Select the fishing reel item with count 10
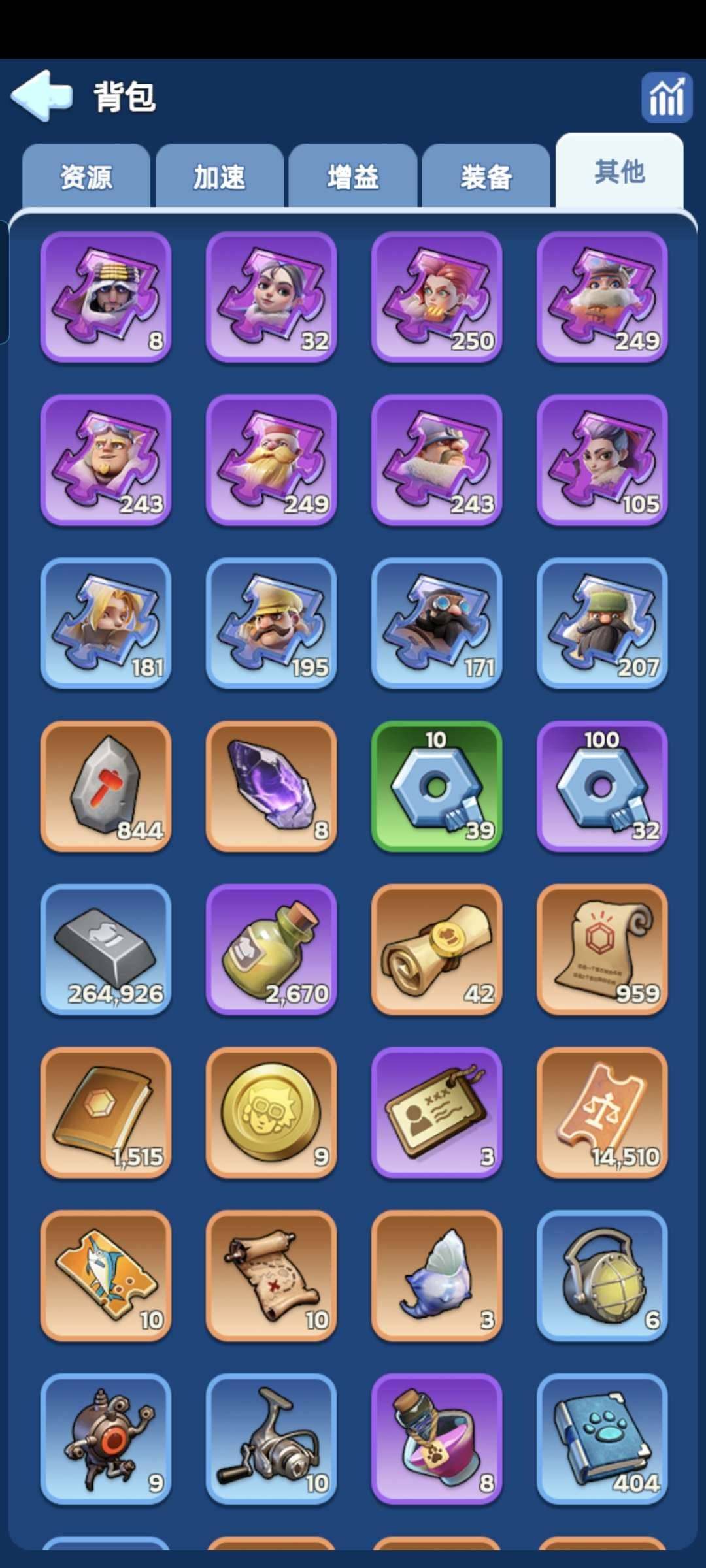Screen dimensions: 706x1568 (271, 1439)
